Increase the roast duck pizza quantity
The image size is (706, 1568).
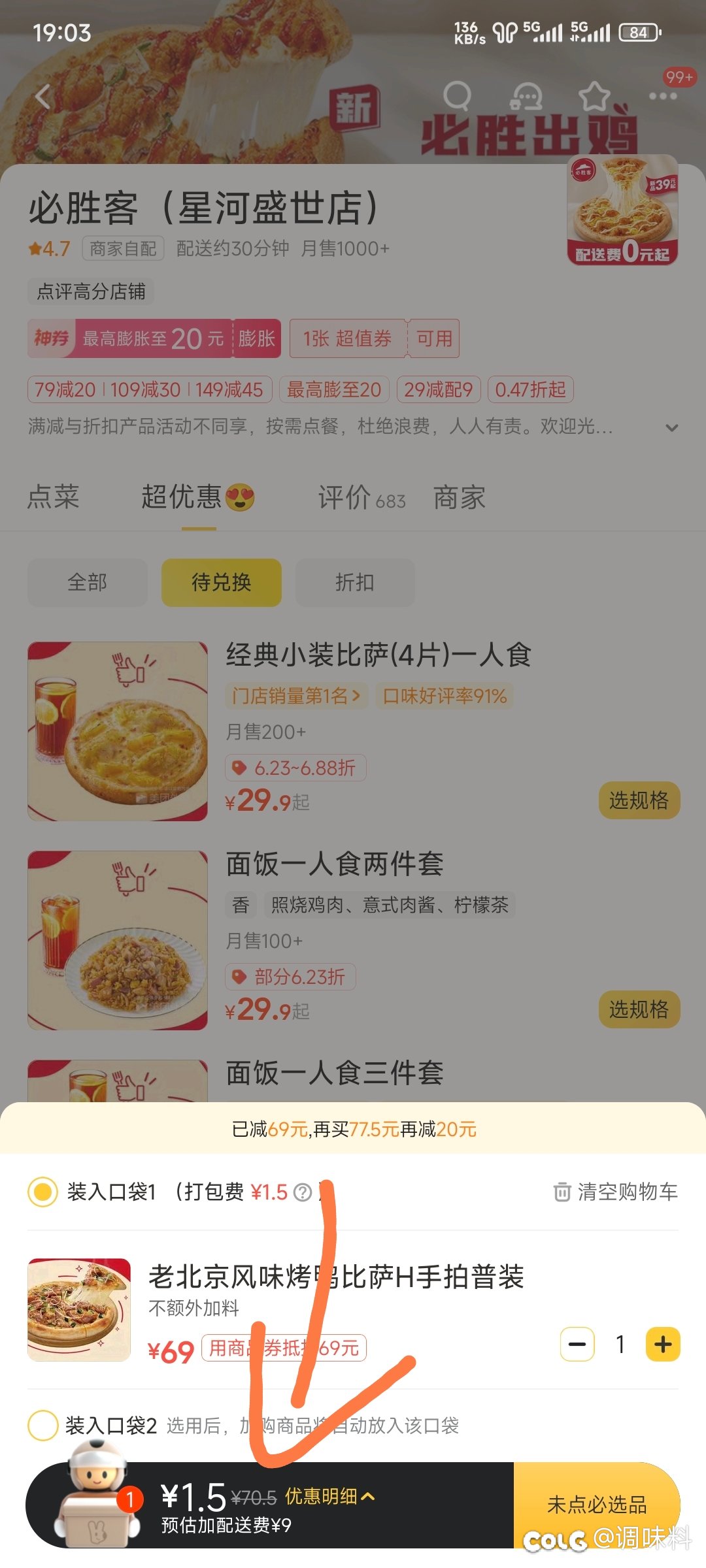663,1345
